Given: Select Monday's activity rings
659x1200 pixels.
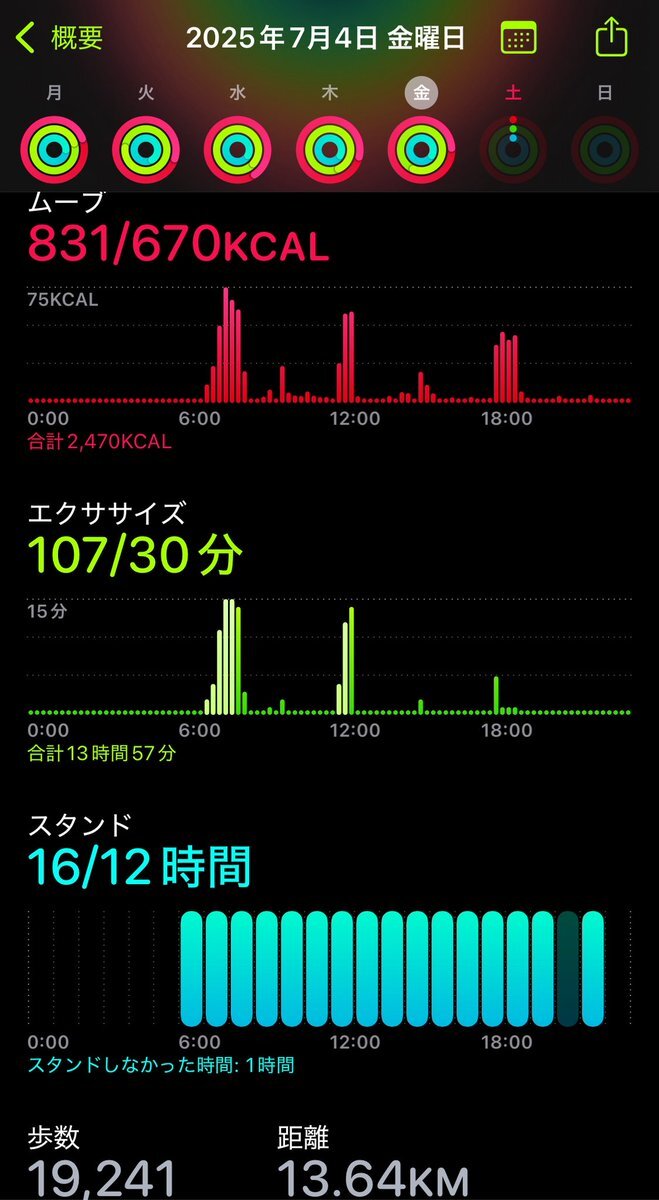Looking at the screenshot, I should [54, 150].
